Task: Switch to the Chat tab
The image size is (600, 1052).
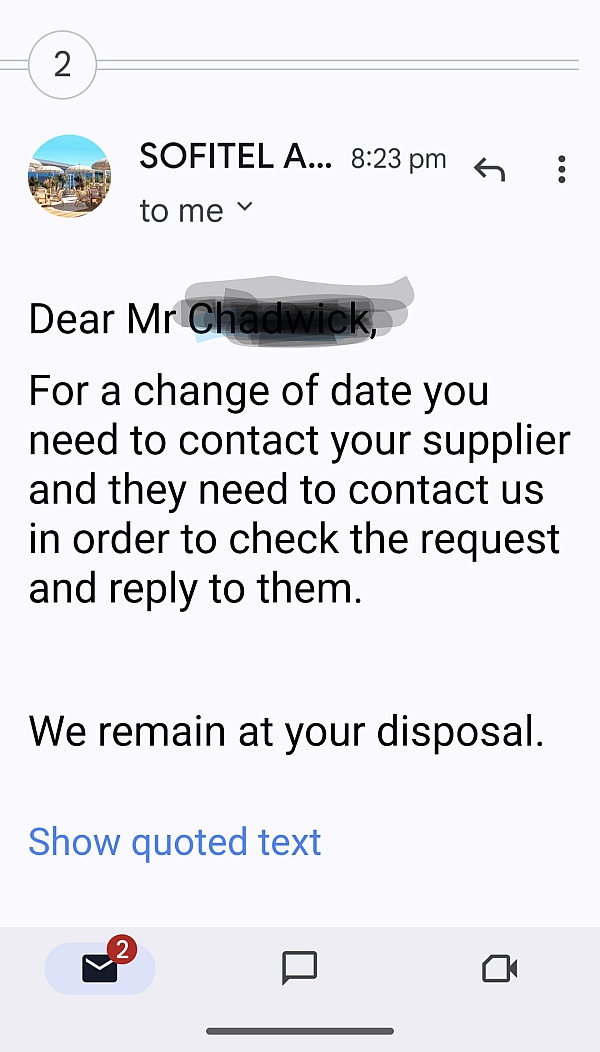Action: (299, 968)
